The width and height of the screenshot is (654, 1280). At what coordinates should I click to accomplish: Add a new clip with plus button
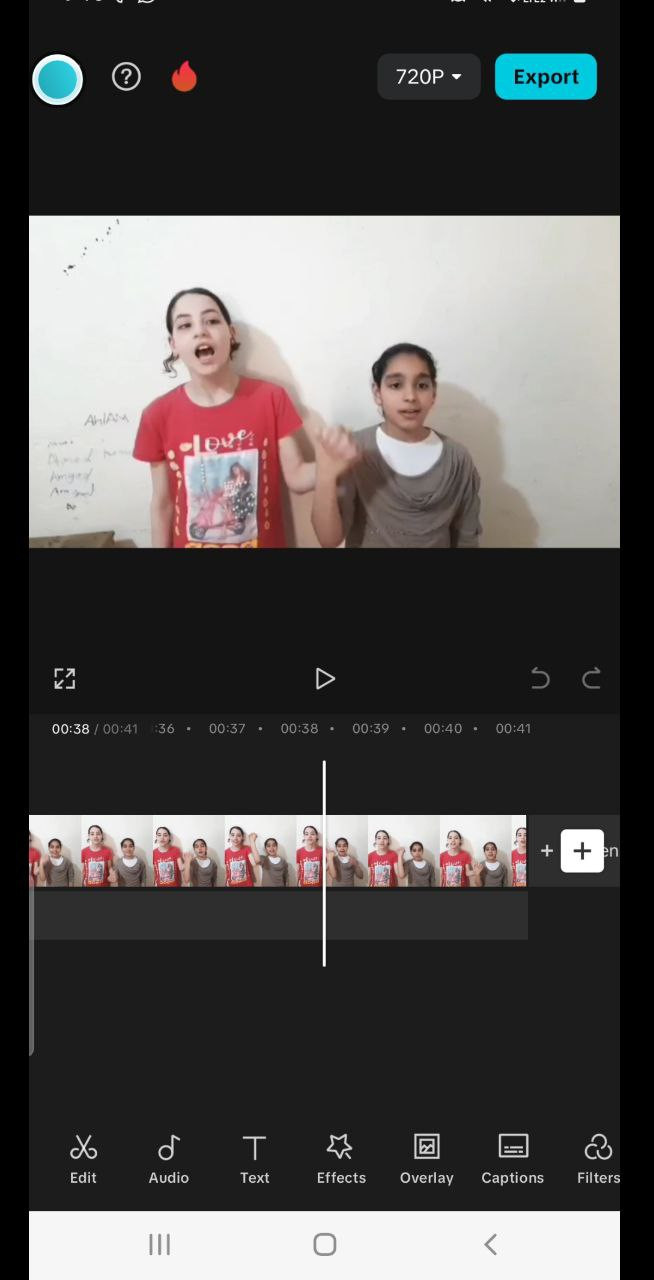(582, 851)
